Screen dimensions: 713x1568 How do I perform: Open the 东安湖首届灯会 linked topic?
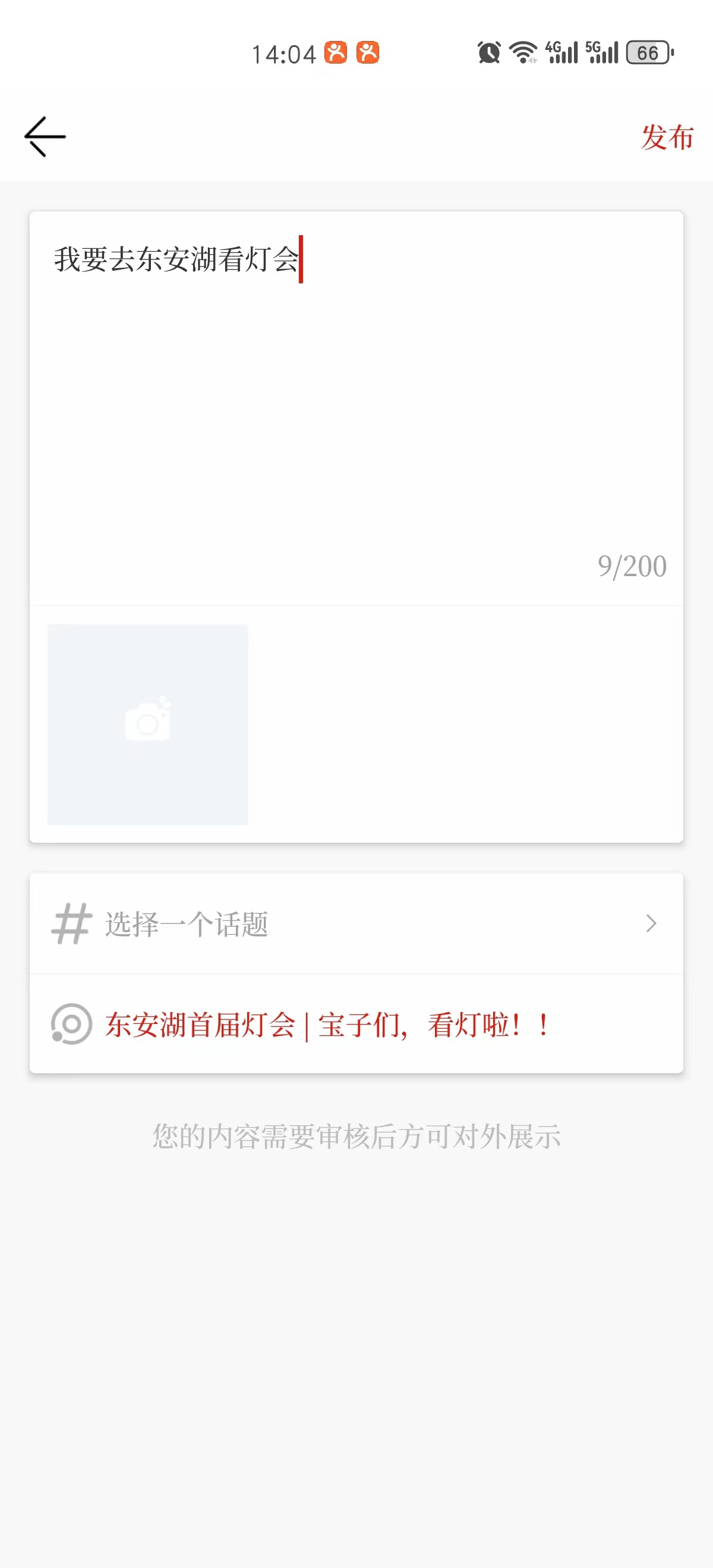click(x=329, y=1025)
